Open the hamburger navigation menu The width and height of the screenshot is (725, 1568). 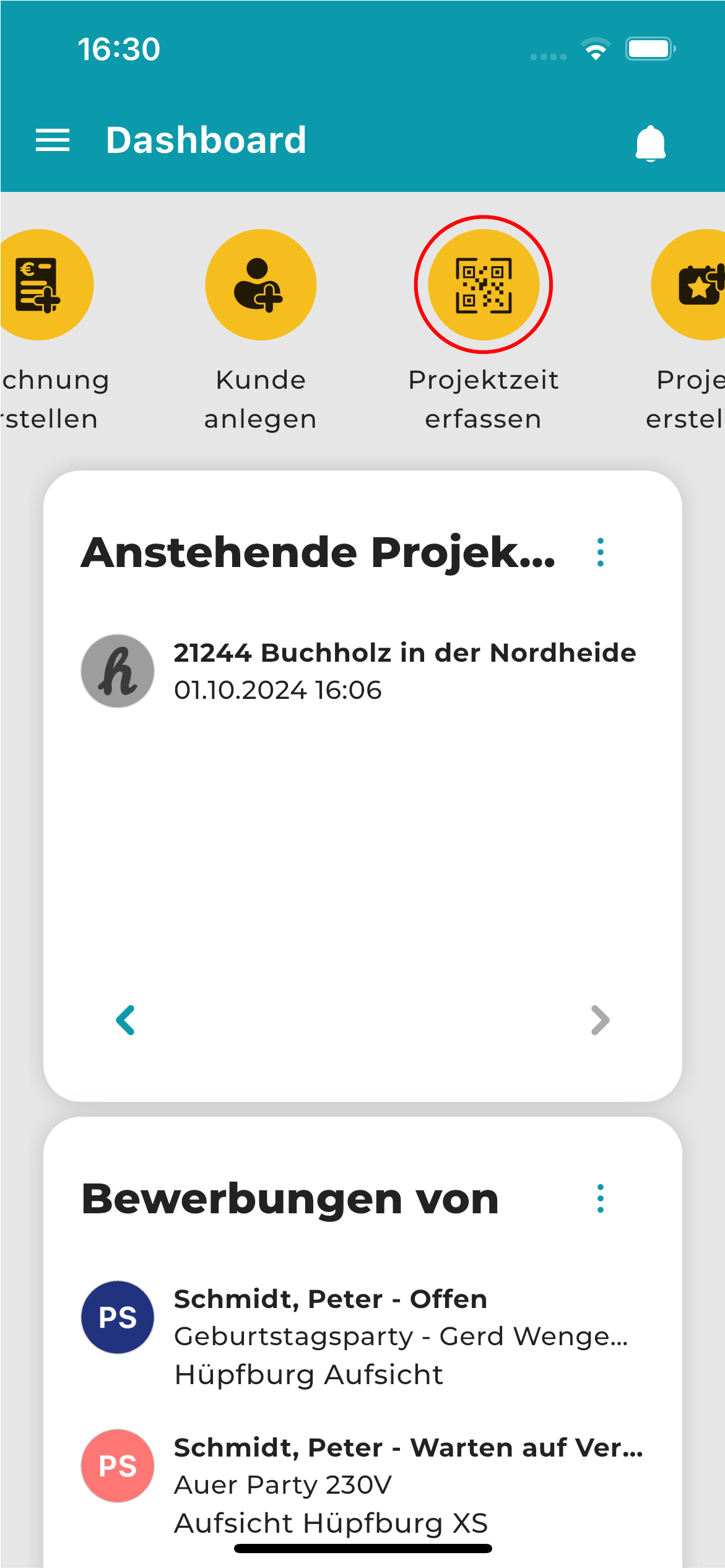click(x=53, y=141)
